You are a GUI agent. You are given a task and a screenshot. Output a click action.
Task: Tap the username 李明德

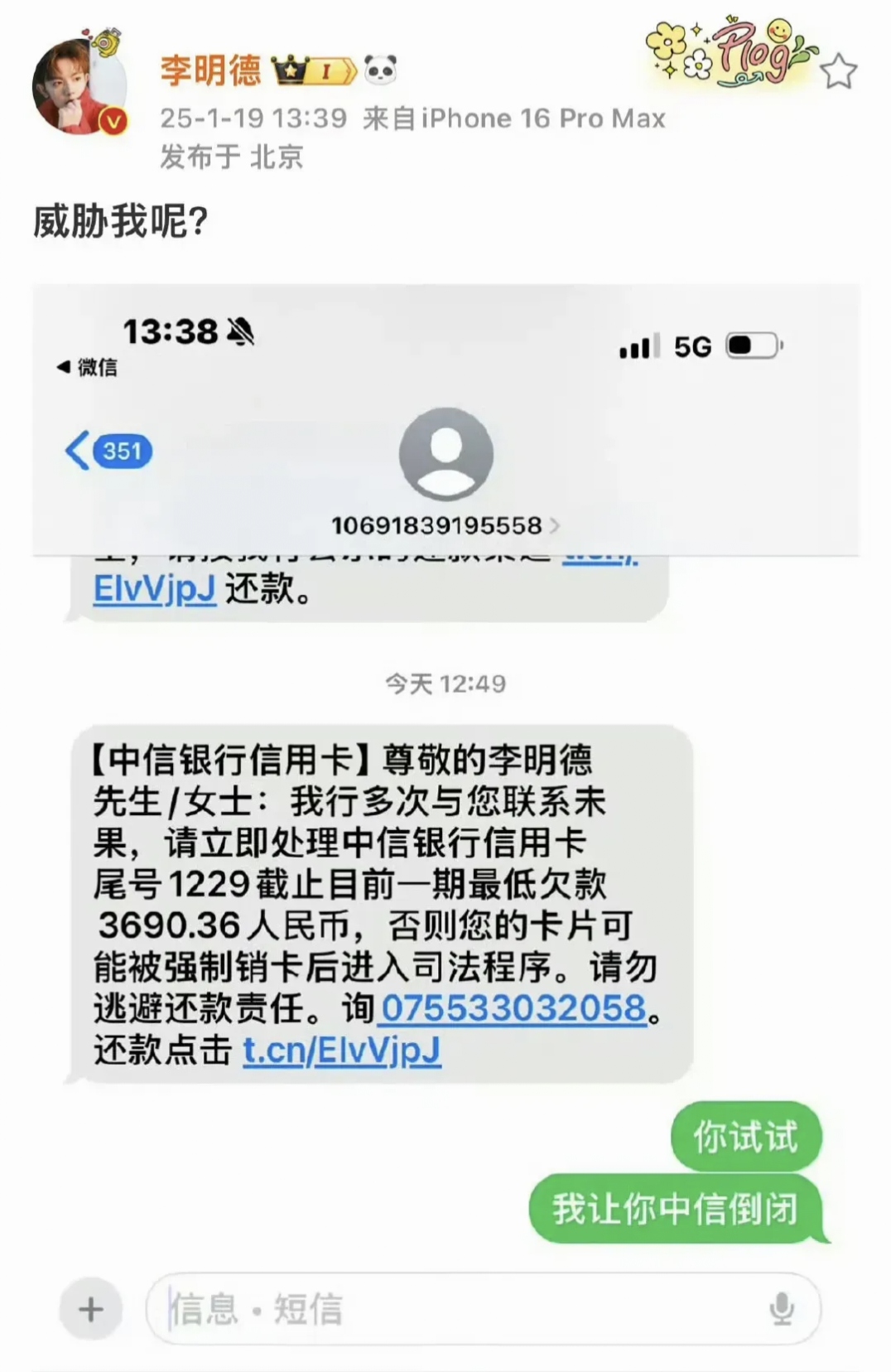pos(210,70)
